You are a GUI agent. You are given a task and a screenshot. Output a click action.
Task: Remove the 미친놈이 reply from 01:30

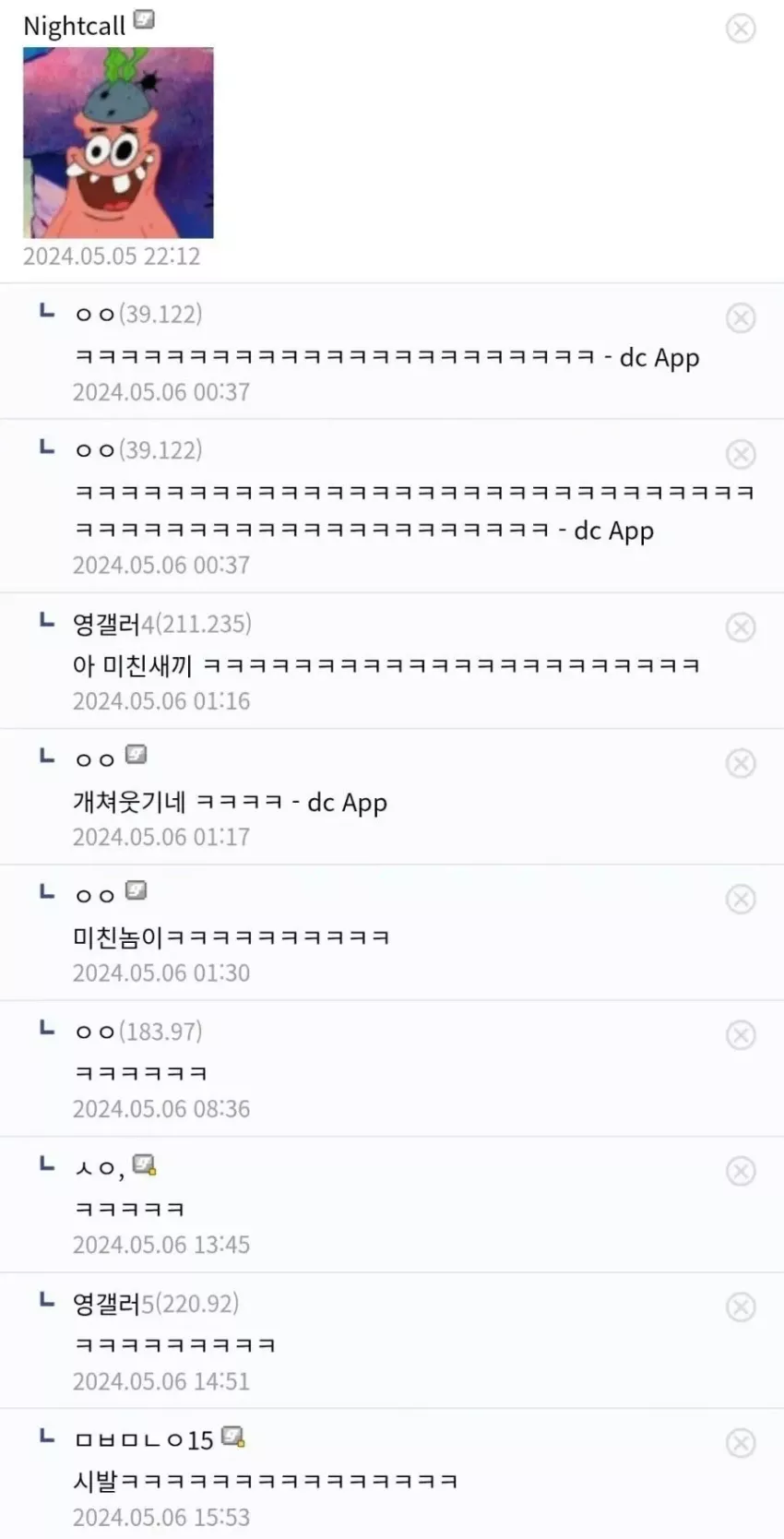(x=741, y=899)
